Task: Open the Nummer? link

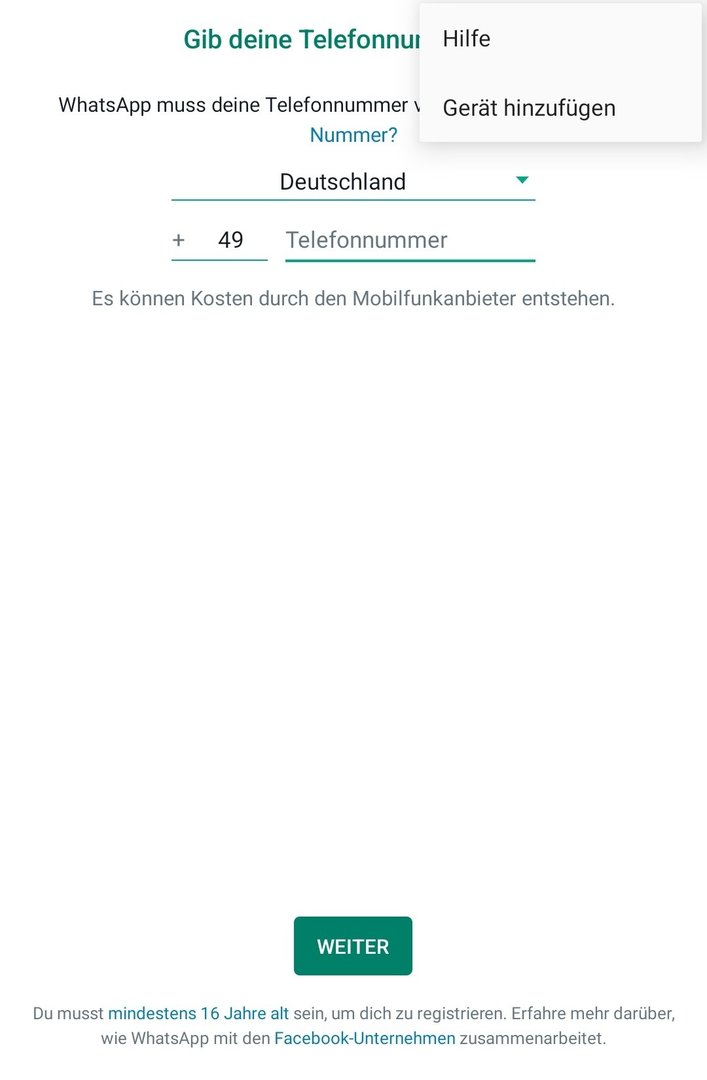Action: click(x=353, y=135)
